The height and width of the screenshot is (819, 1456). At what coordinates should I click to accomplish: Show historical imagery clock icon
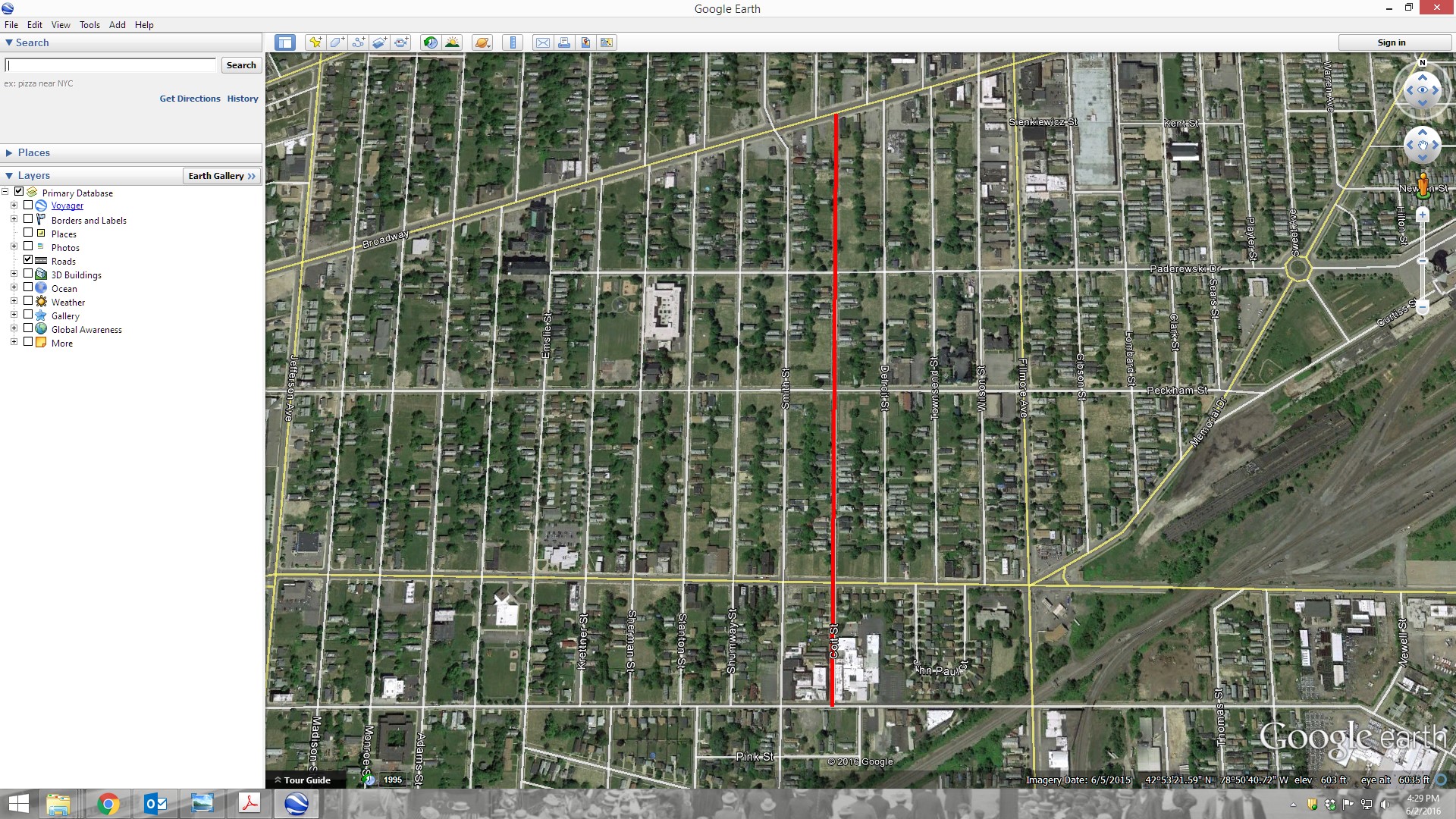(430, 42)
